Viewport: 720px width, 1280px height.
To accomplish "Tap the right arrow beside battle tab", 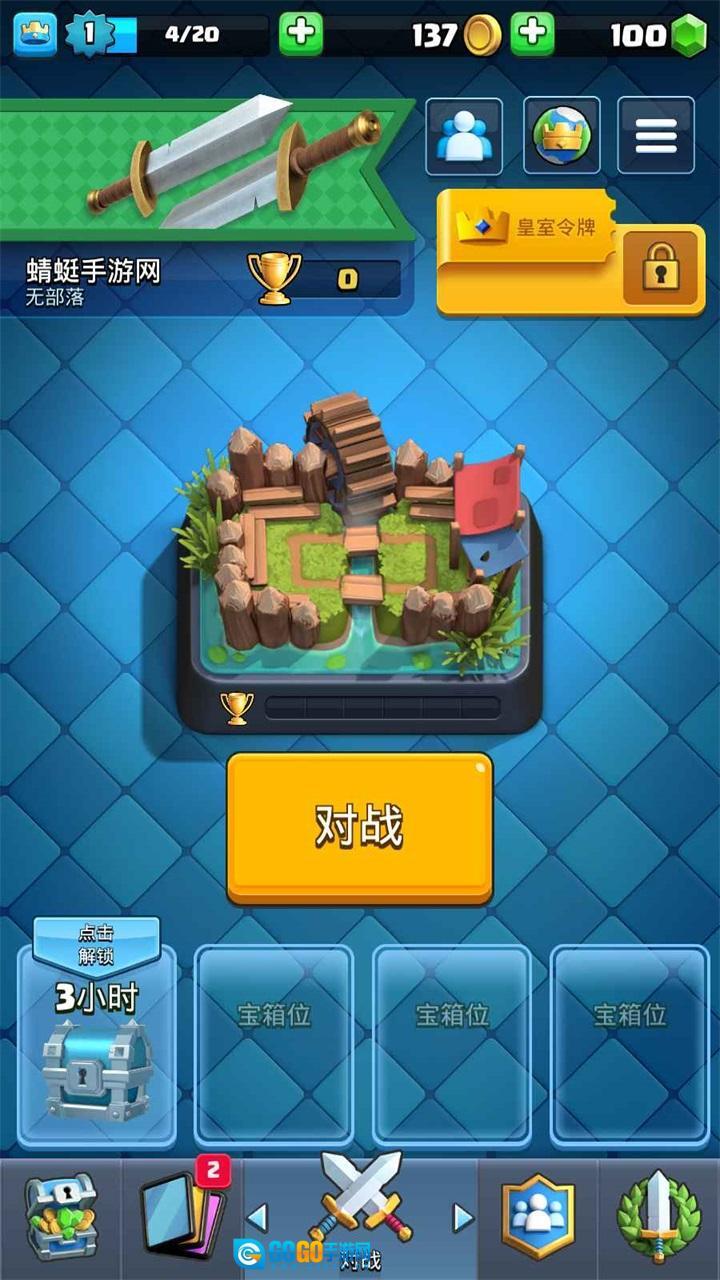I will click(462, 1217).
